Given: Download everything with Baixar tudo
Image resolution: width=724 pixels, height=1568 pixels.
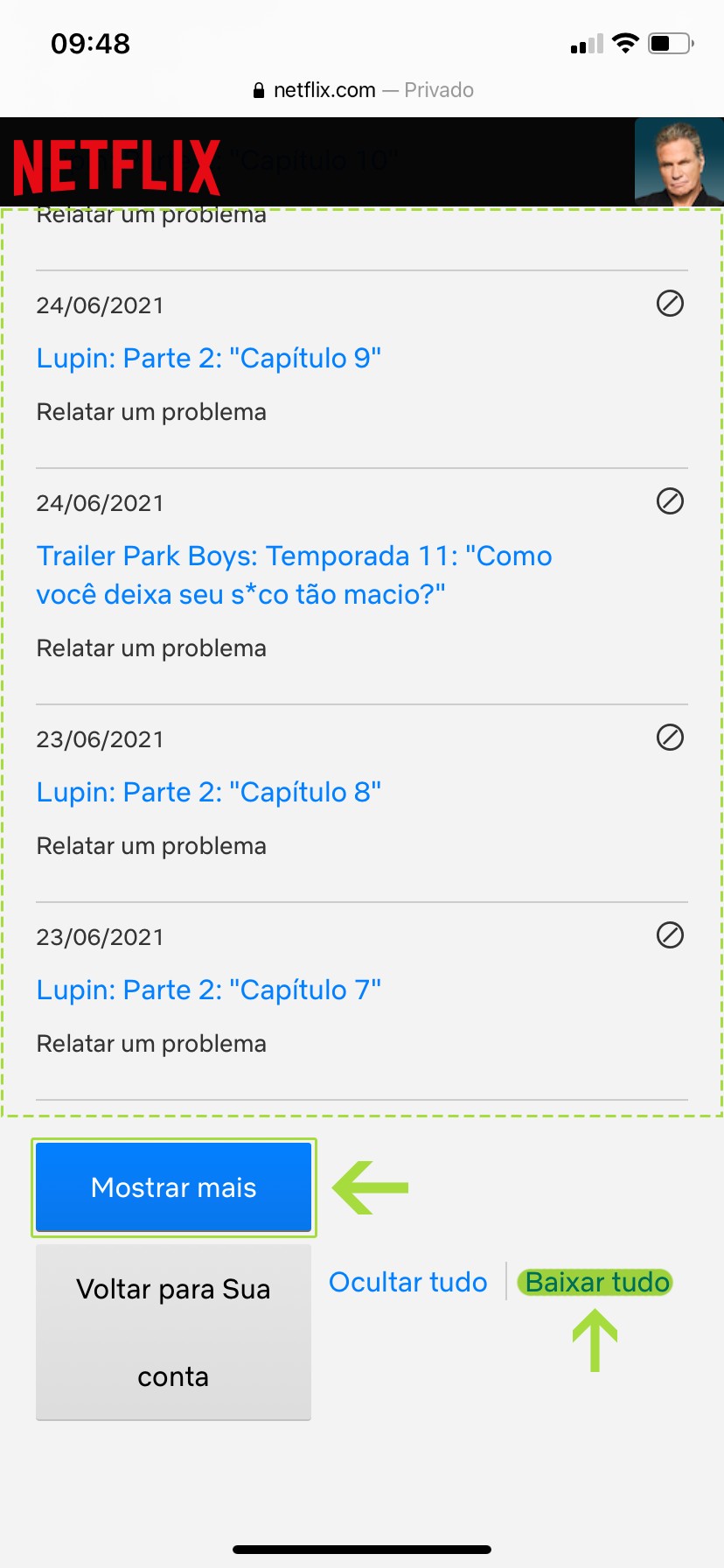Looking at the screenshot, I should click(x=597, y=1282).
